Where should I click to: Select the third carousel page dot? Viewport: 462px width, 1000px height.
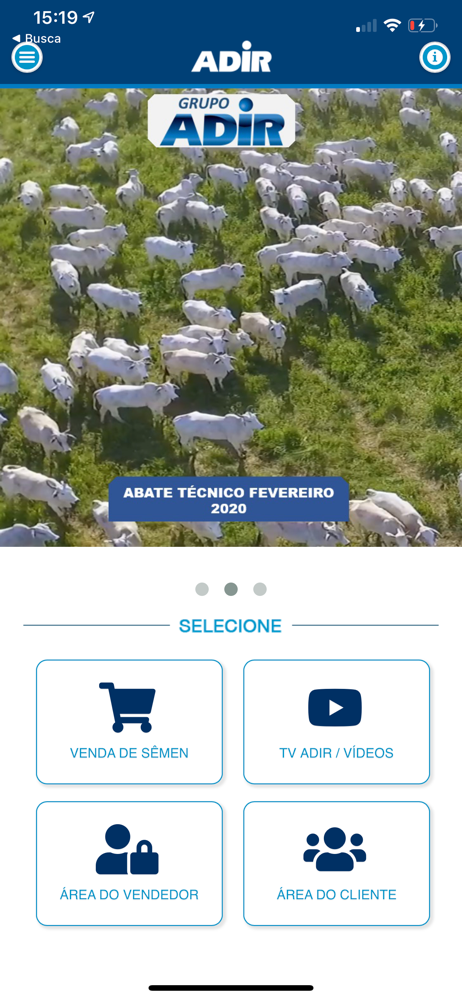tap(260, 589)
